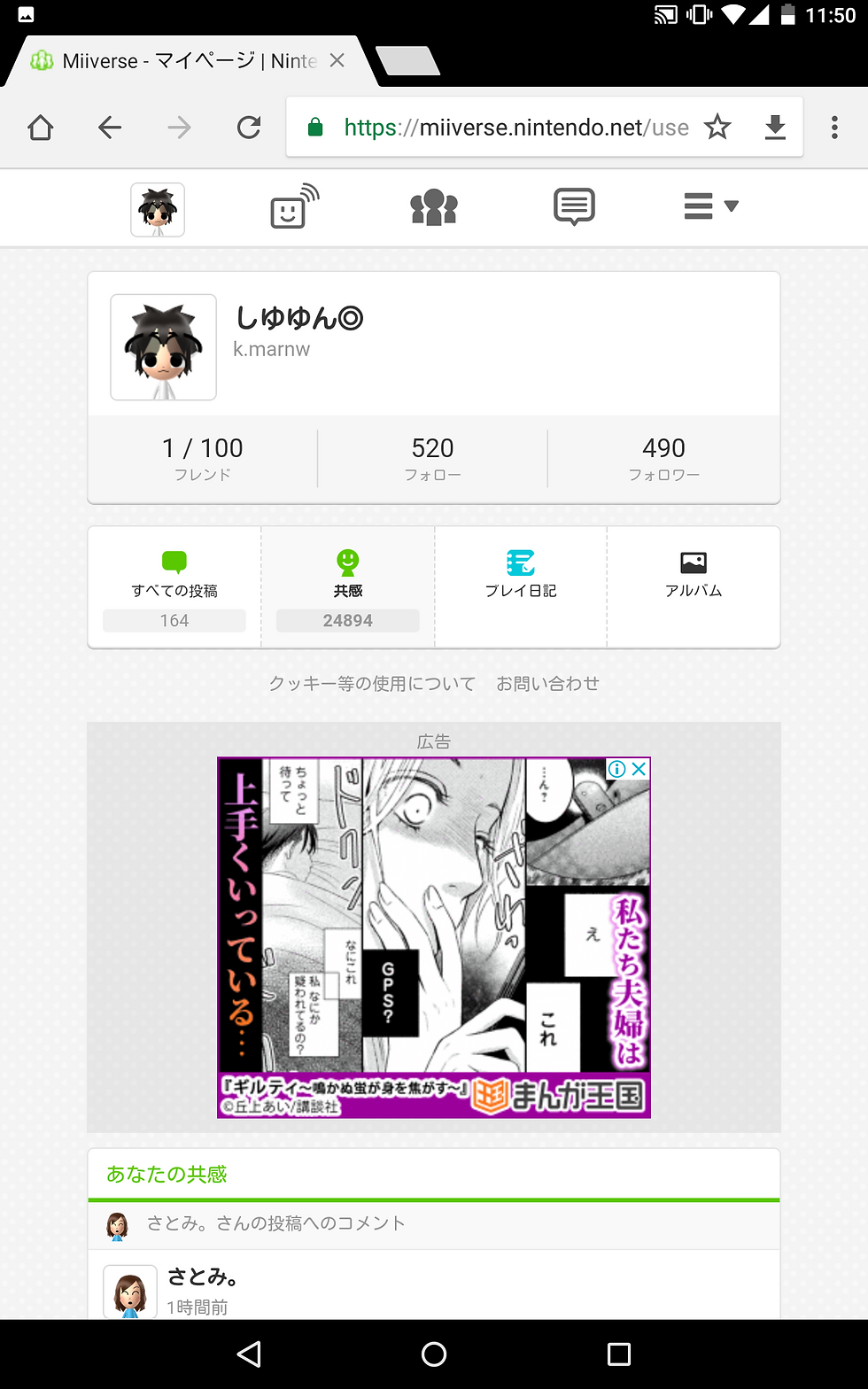This screenshot has height=1389, width=868.
Task: Open my page via the Mii avatar in the nav bar
Action: (x=158, y=209)
